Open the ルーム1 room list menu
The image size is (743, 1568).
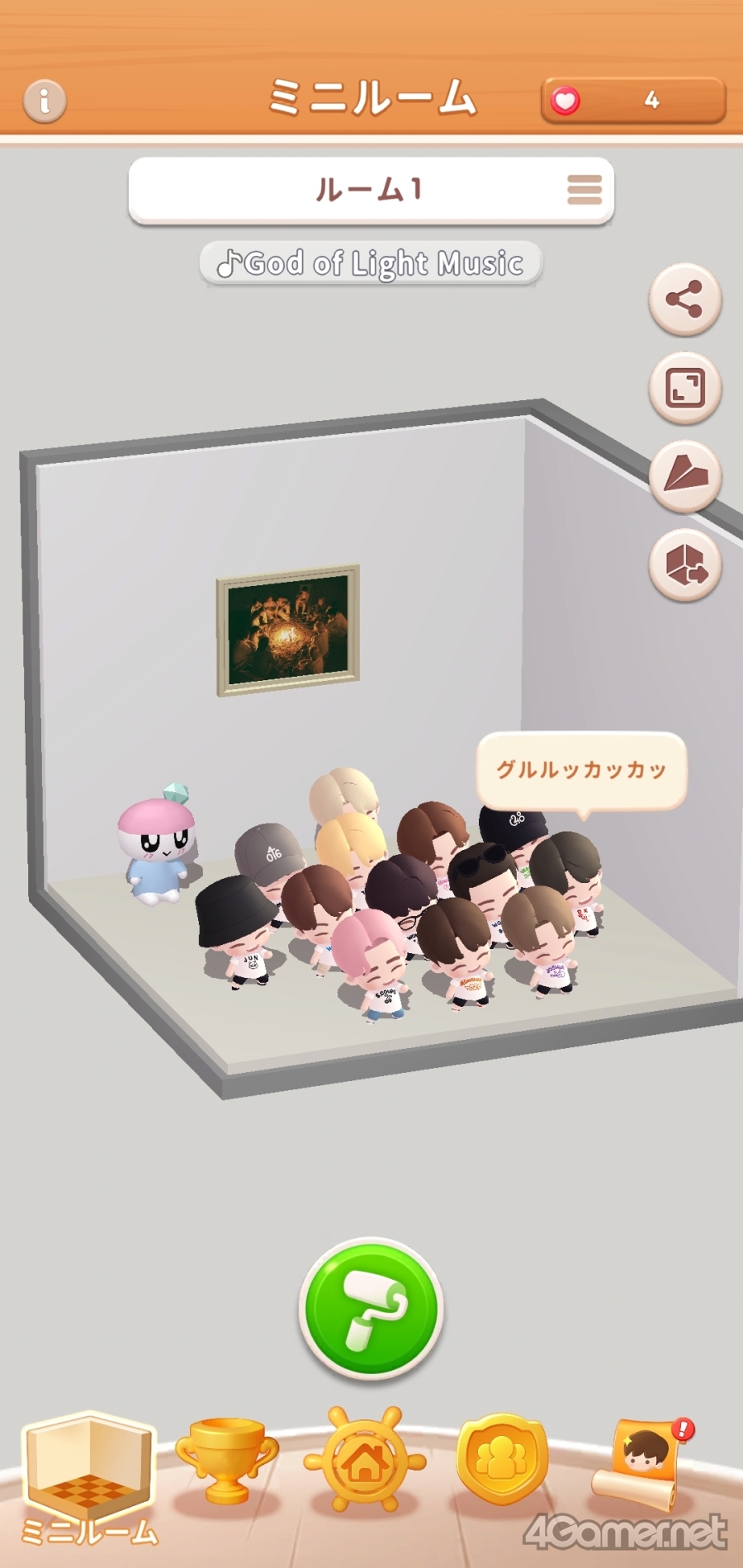584,190
